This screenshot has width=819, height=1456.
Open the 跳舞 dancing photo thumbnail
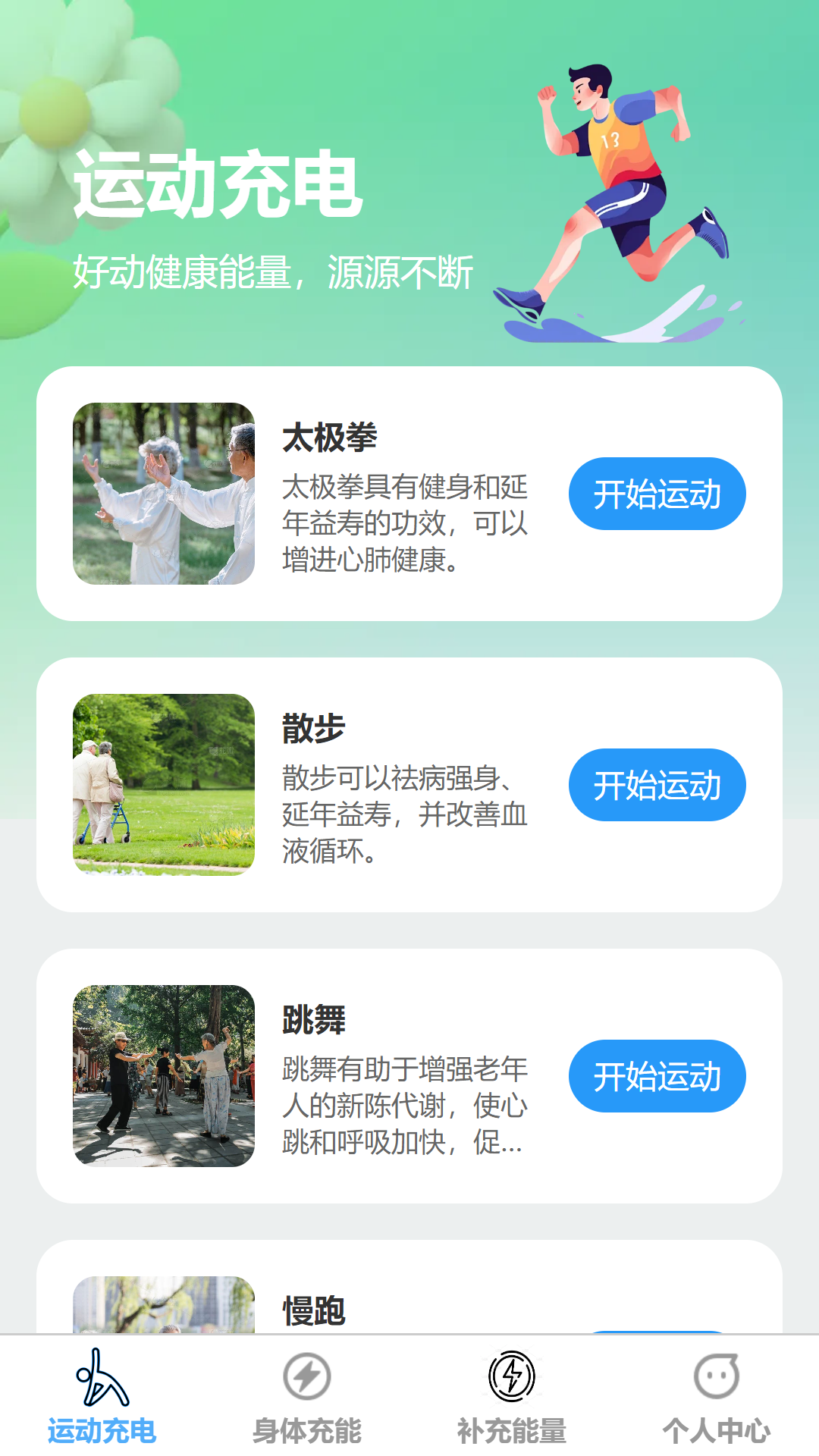(164, 1076)
